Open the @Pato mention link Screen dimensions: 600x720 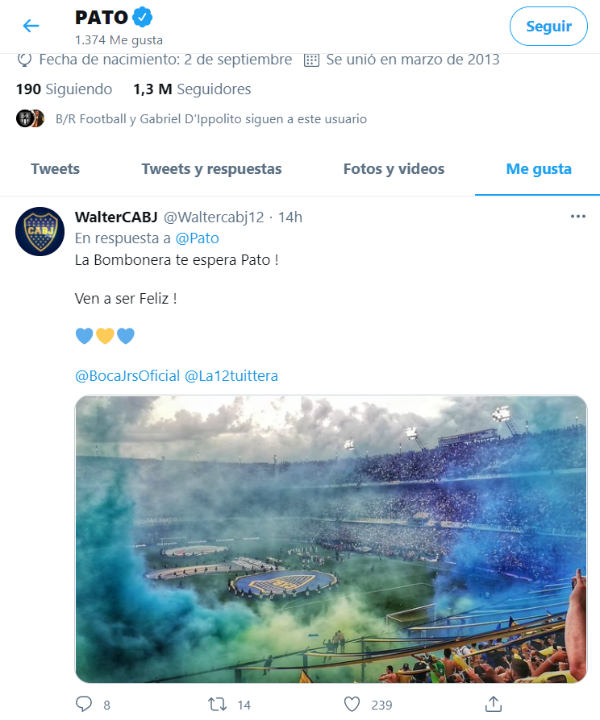point(197,238)
